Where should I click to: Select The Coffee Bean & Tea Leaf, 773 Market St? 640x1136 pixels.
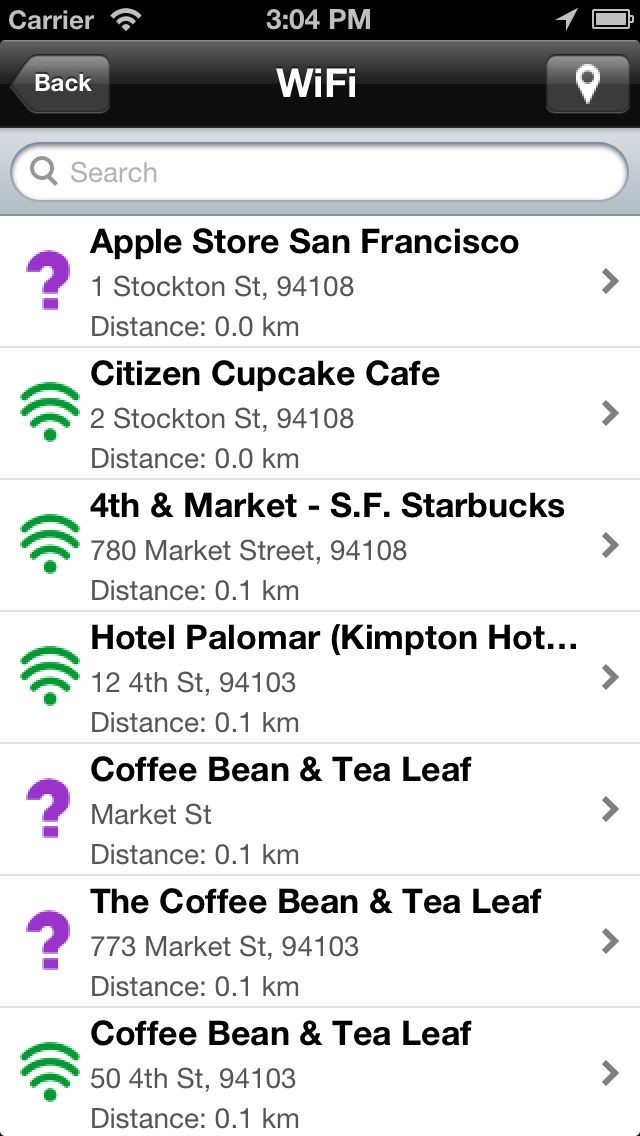320,942
